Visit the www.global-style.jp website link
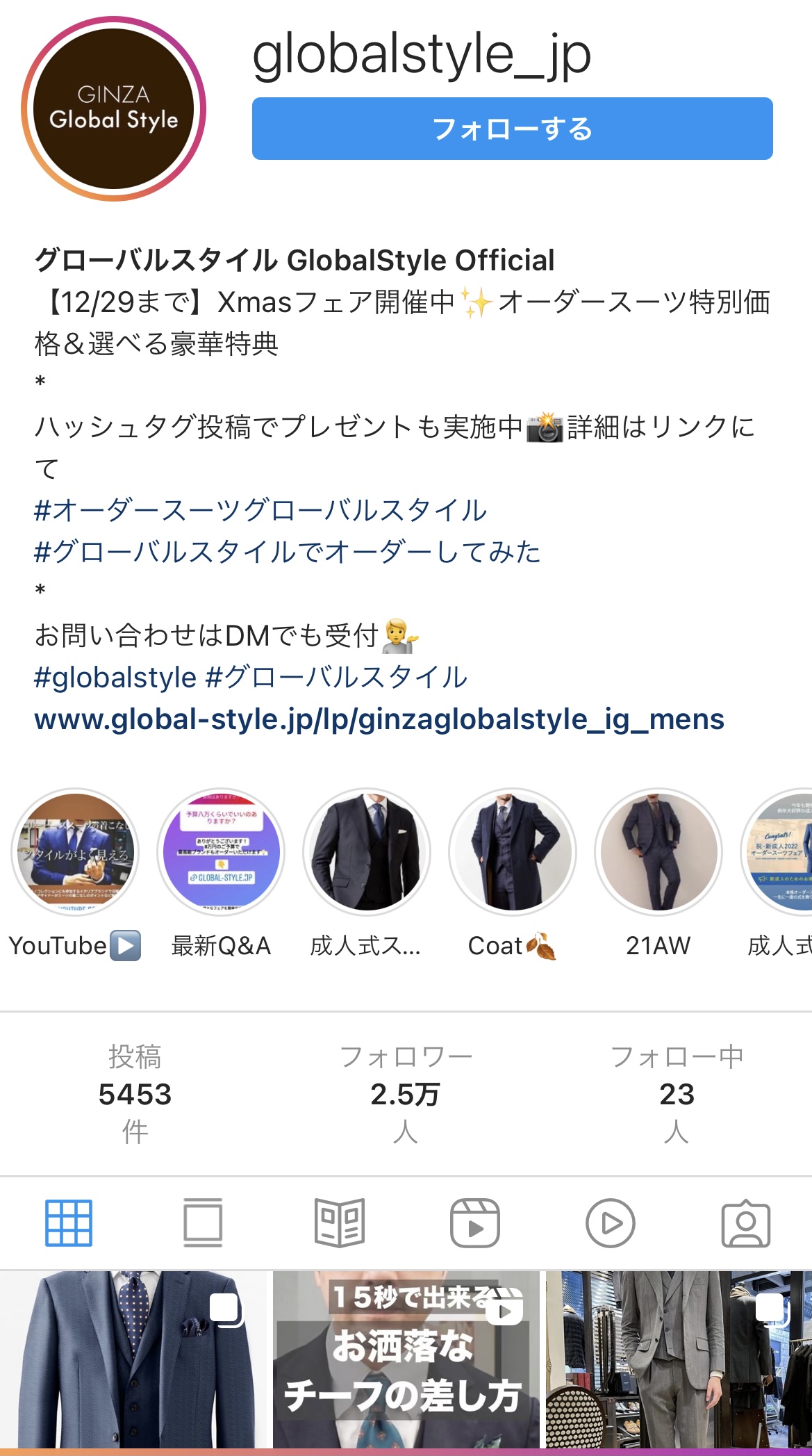The width and height of the screenshot is (812, 1456). (x=379, y=719)
